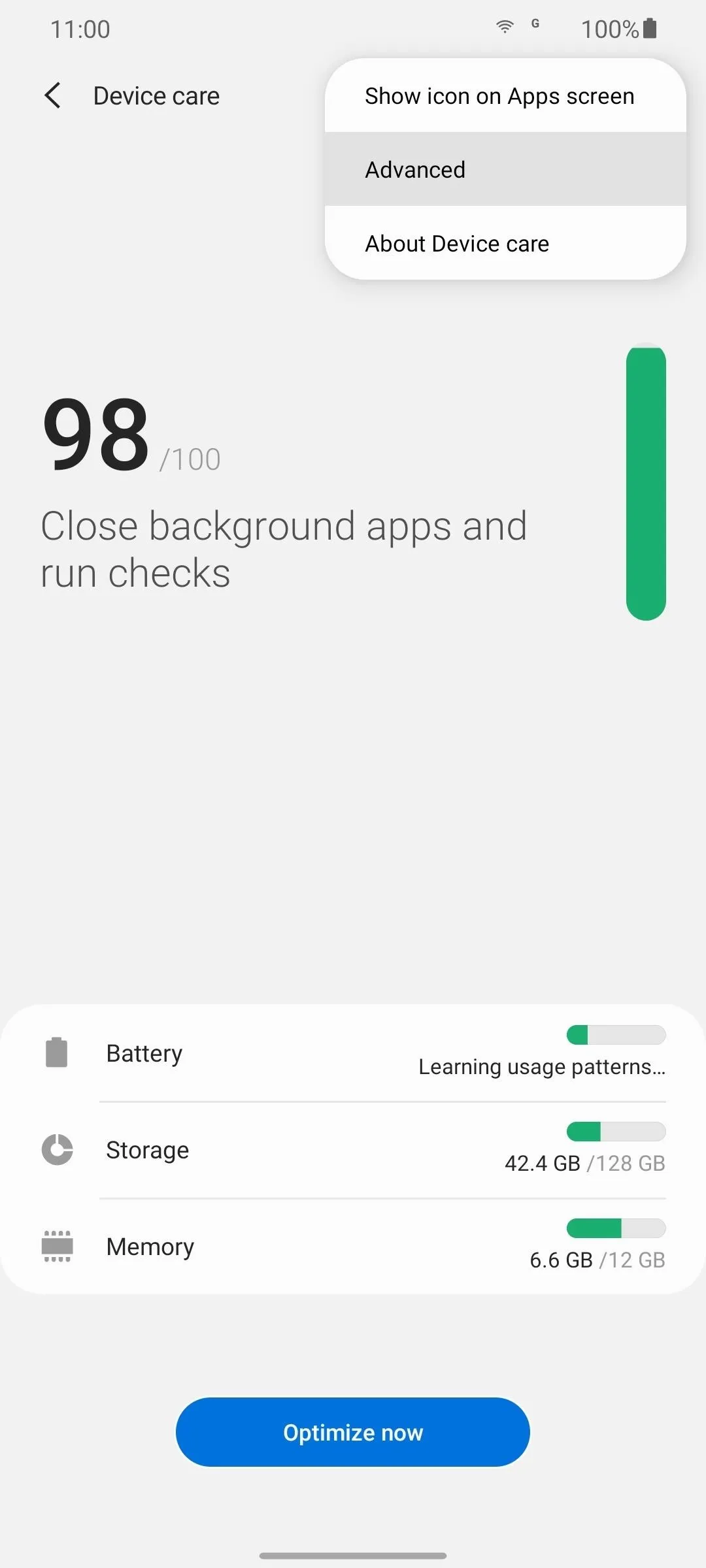Image resolution: width=706 pixels, height=1568 pixels.
Task: Tap the Optimize now button
Action: point(353,1432)
